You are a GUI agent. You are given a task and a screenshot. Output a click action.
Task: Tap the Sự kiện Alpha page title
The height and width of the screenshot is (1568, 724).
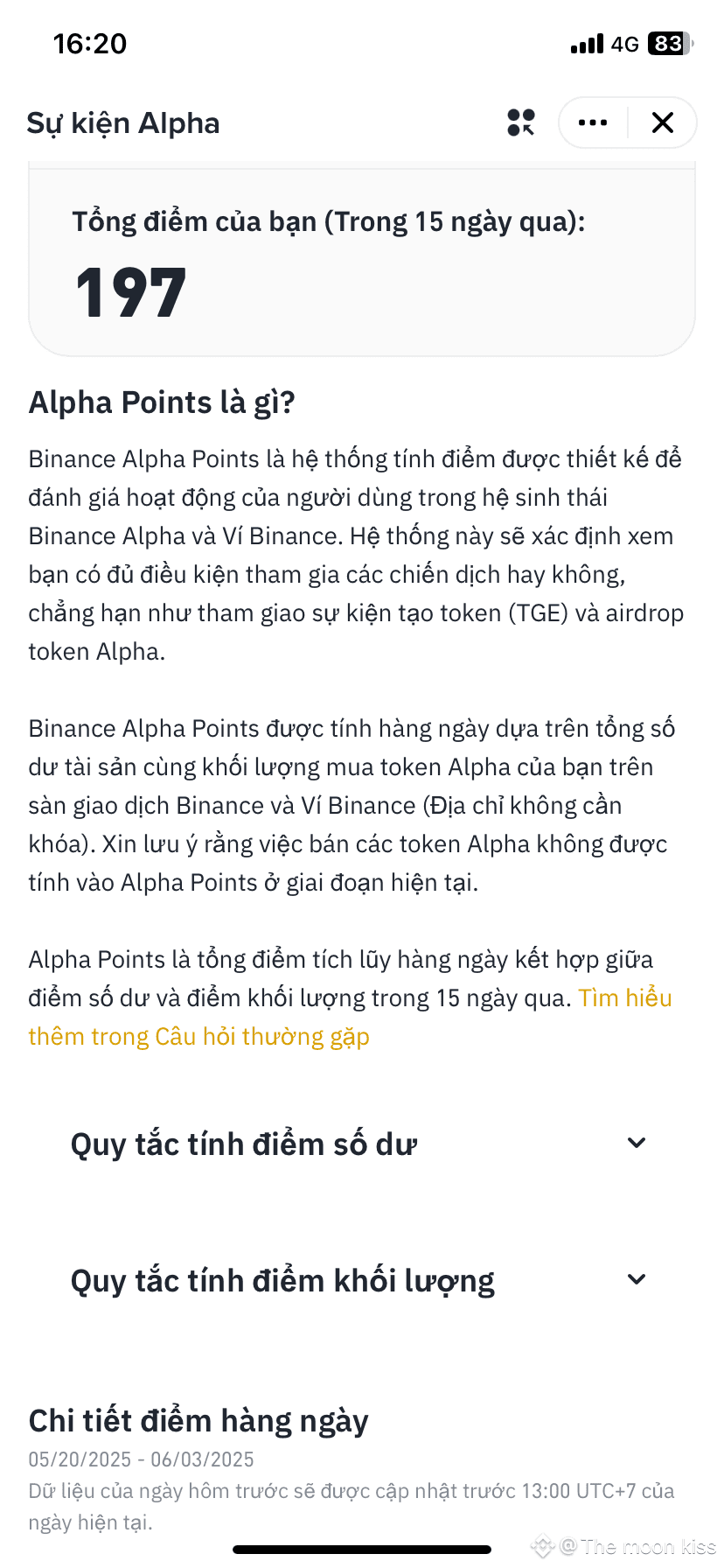pyautogui.click(x=123, y=122)
